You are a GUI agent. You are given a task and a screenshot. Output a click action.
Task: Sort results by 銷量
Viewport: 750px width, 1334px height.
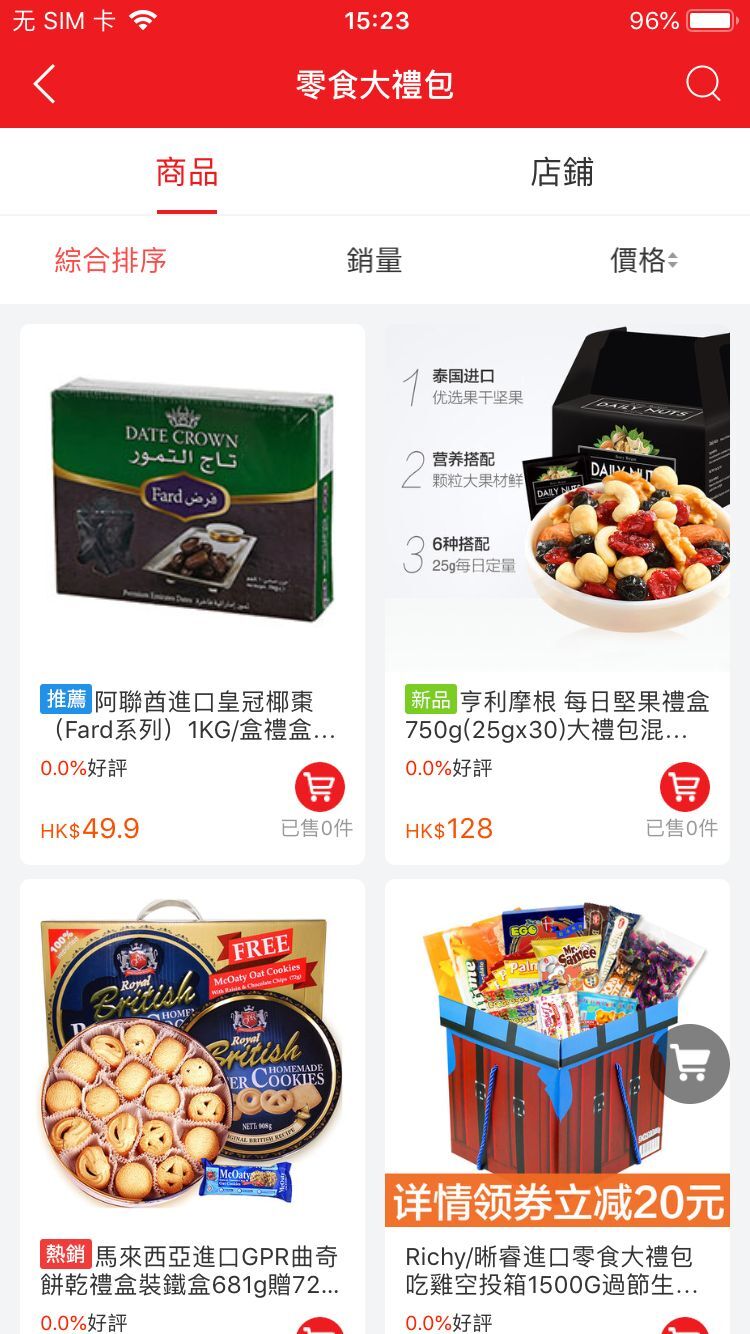(374, 261)
